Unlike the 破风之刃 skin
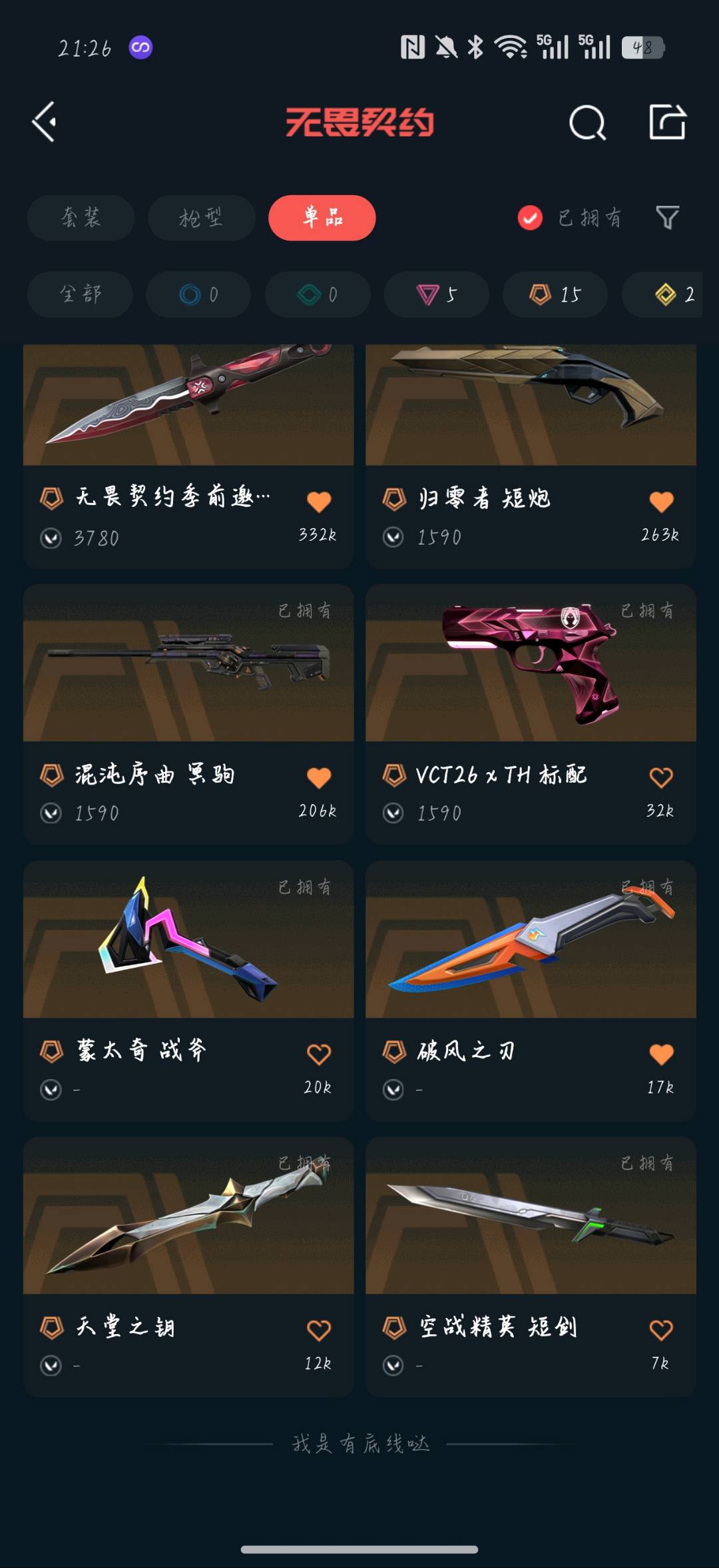The width and height of the screenshot is (719, 1568). [x=661, y=1054]
